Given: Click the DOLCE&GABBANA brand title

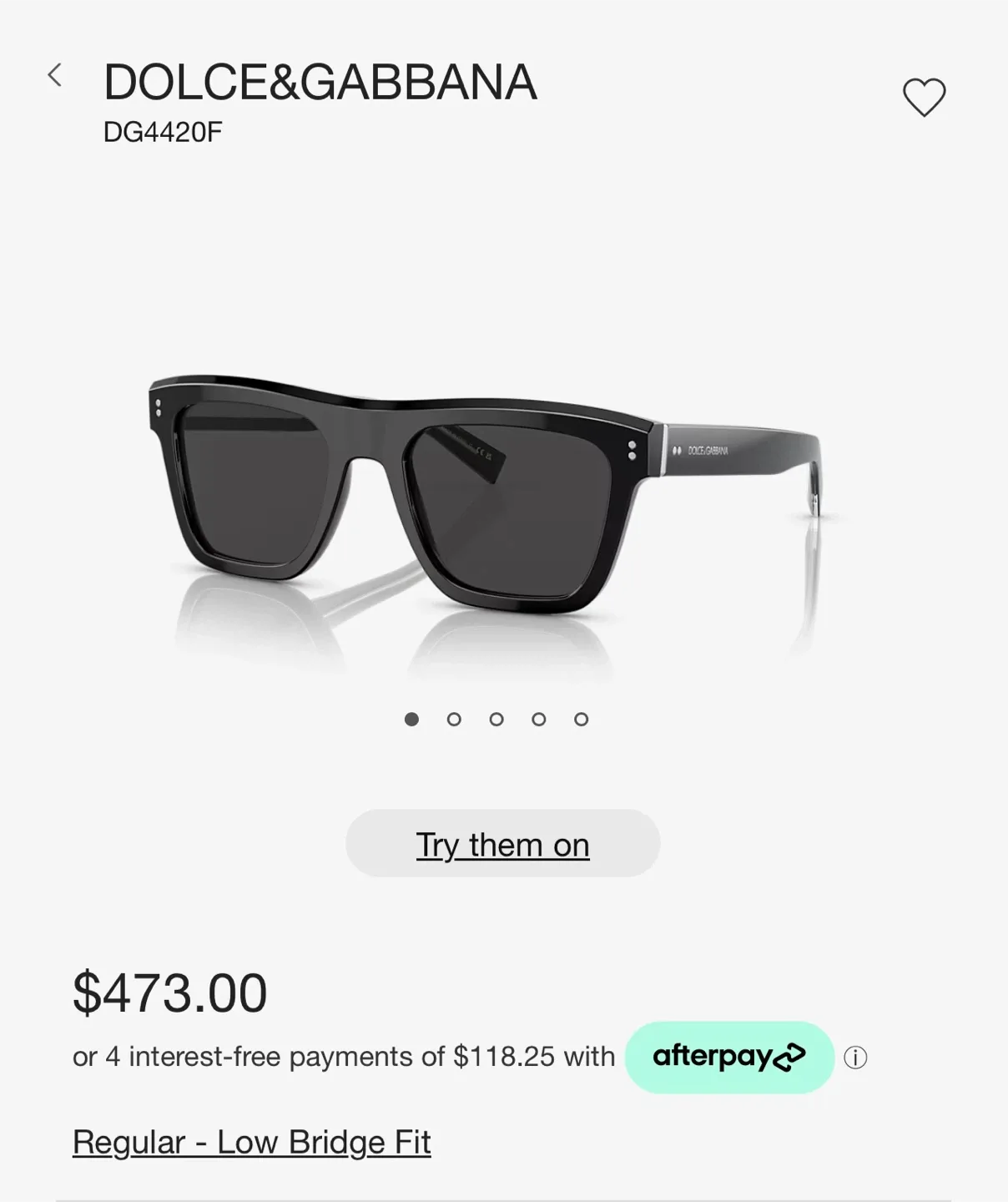Looking at the screenshot, I should tap(320, 81).
